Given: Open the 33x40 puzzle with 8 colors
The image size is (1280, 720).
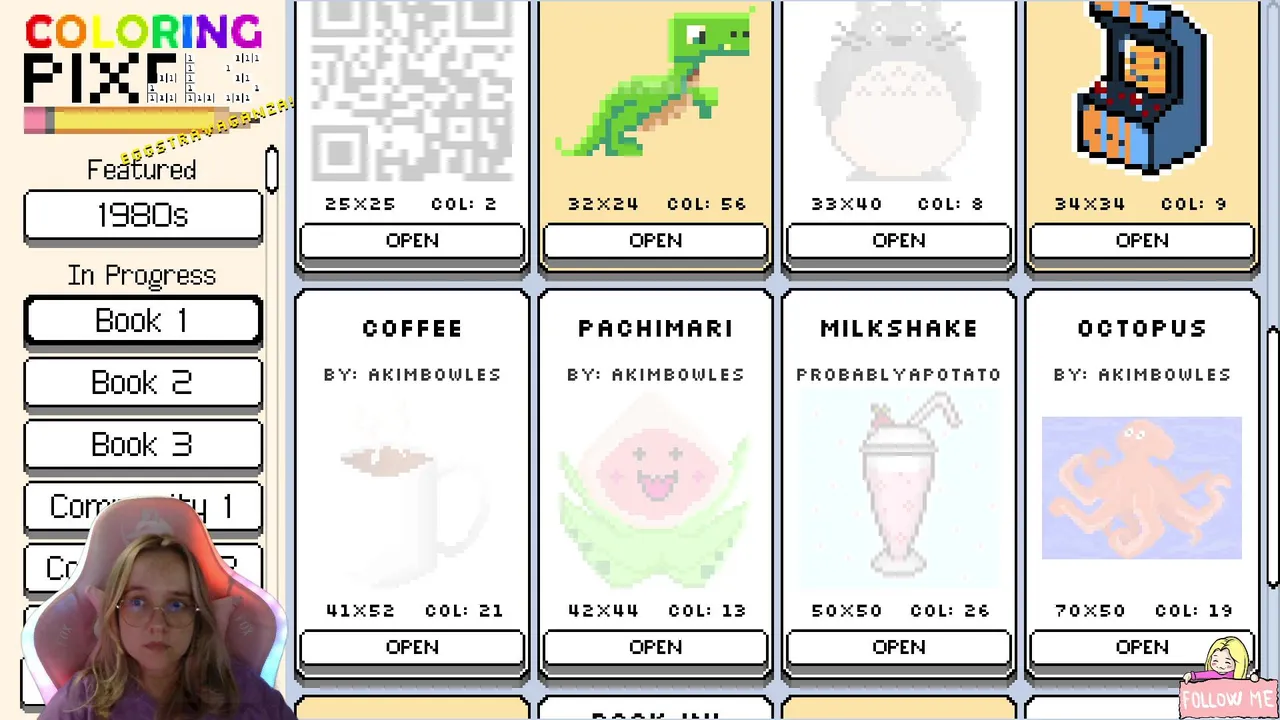Looking at the screenshot, I should (898, 241).
